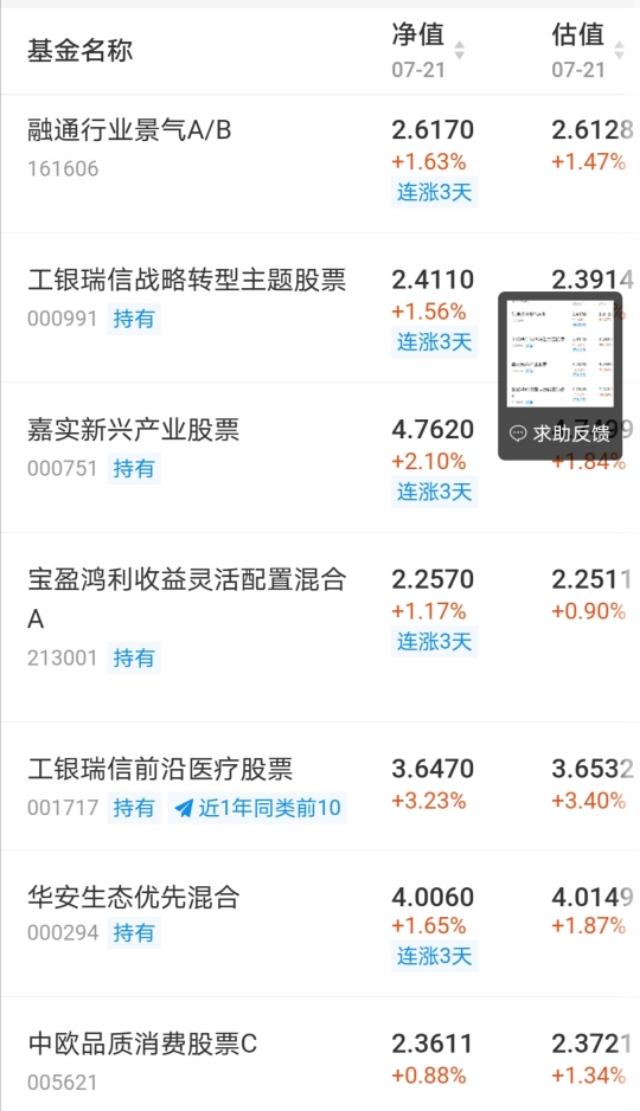Open the floating screenshot preview thumbnail
The width and height of the screenshot is (640, 1111).
tap(560, 353)
